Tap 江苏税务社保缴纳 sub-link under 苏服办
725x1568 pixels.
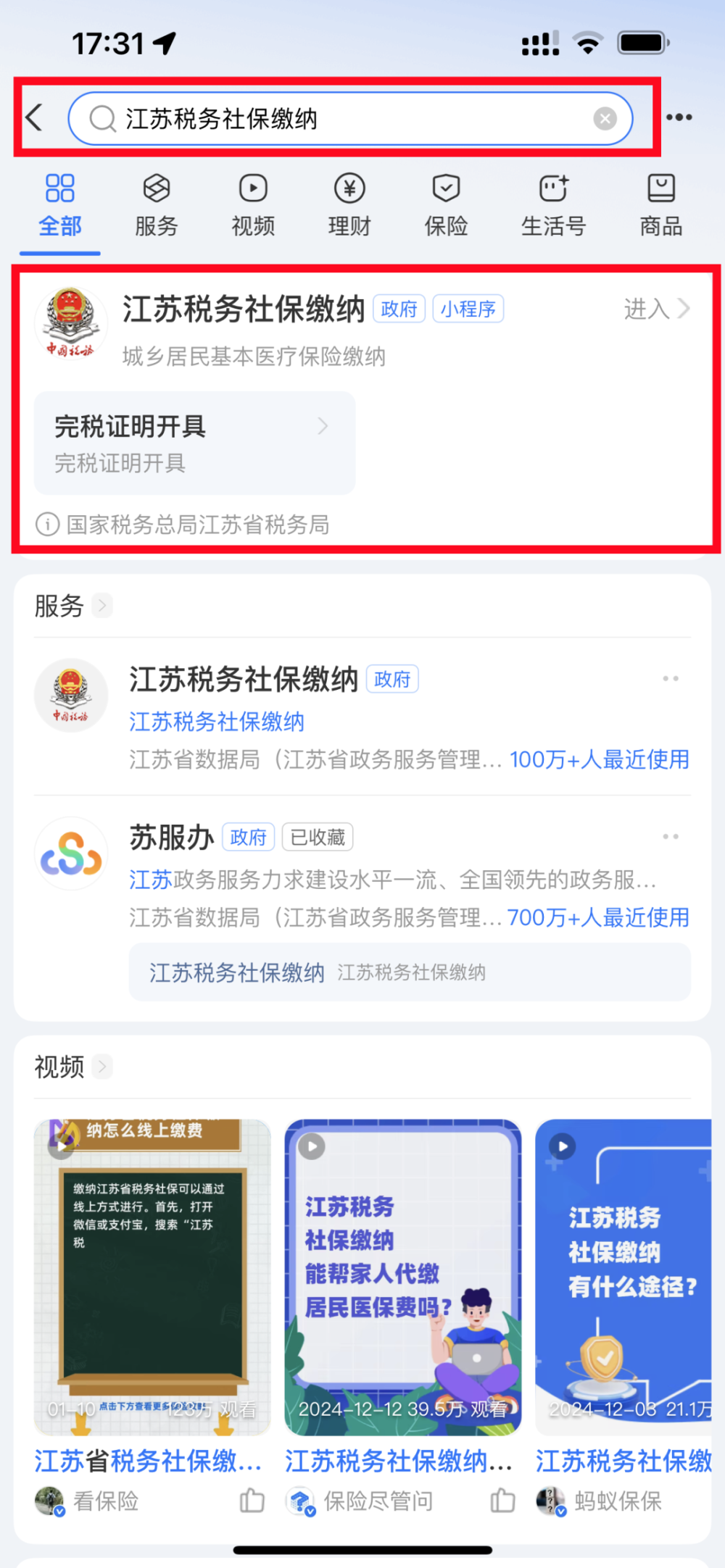tap(236, 973)
